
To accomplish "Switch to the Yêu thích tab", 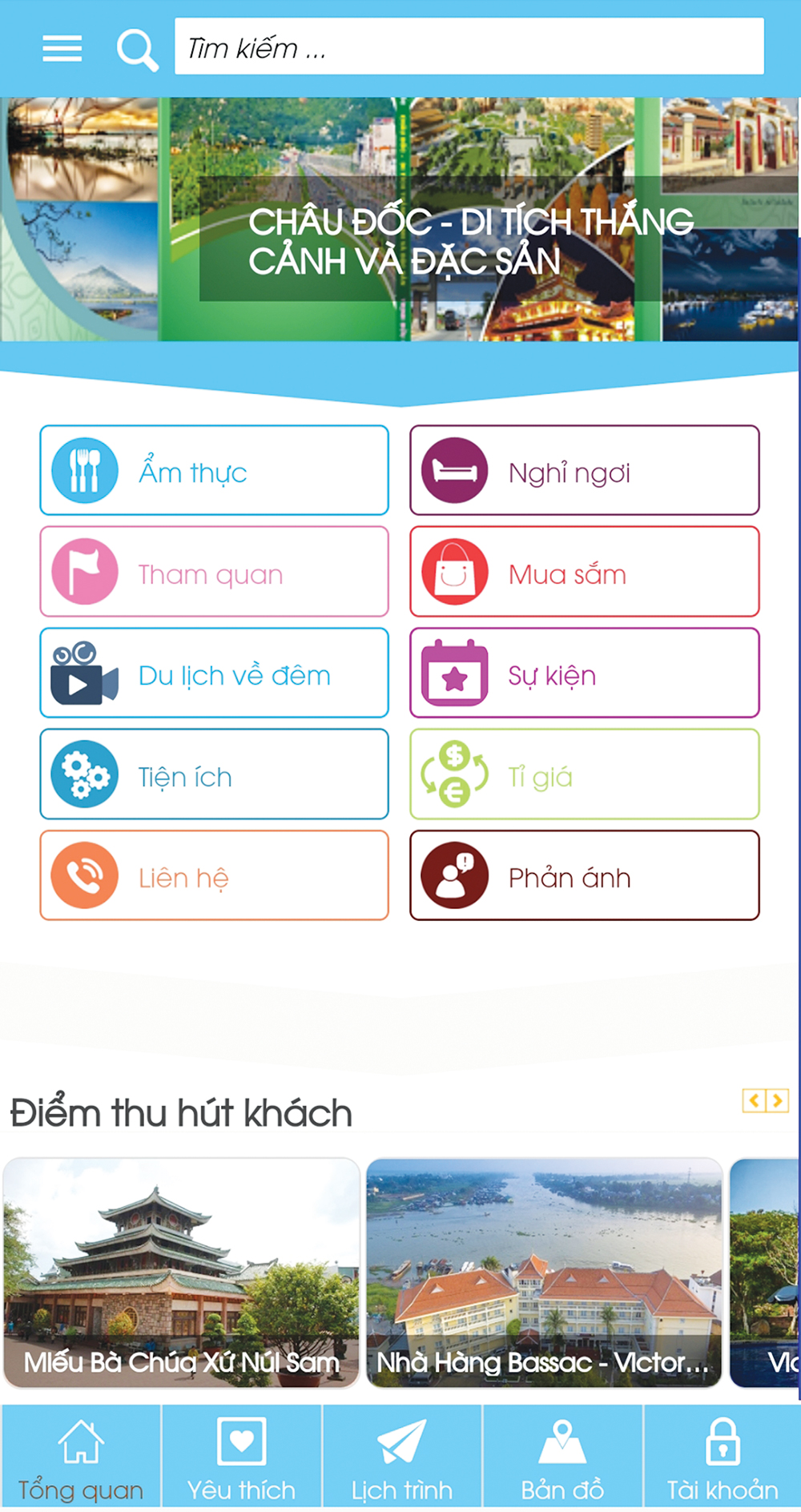I will click(x=241, y=1458).
